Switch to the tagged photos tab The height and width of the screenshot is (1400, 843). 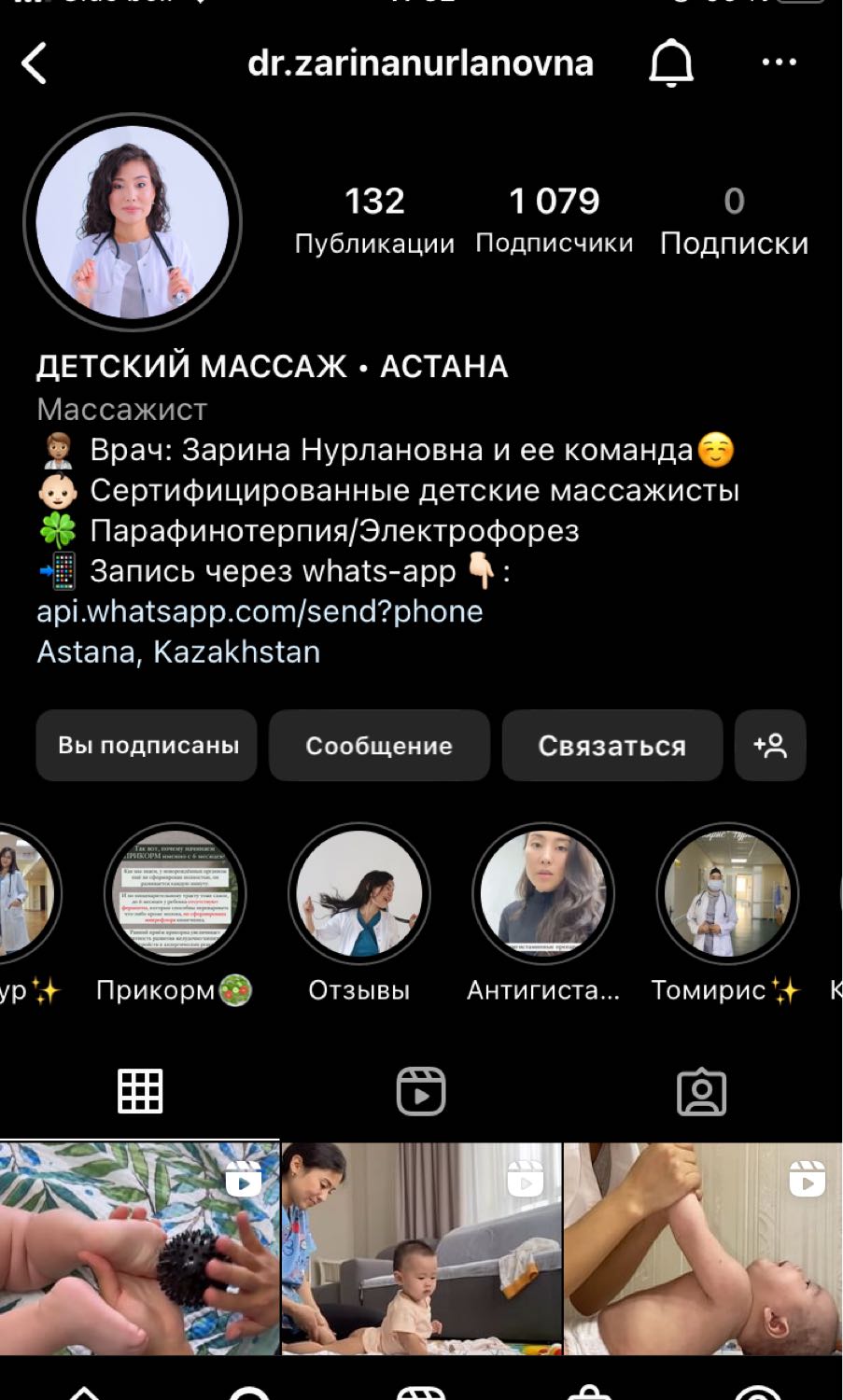point(701,1091)
